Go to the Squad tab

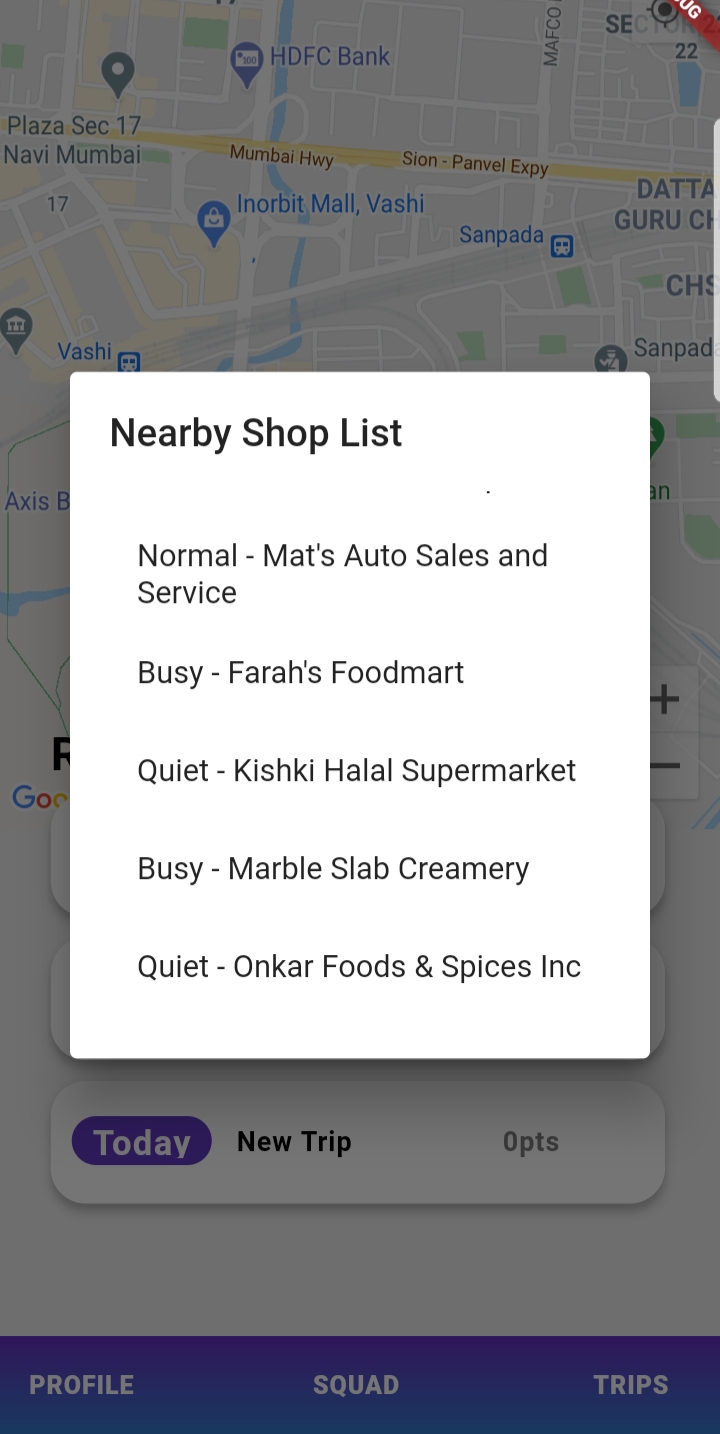tap(356, 1384)
